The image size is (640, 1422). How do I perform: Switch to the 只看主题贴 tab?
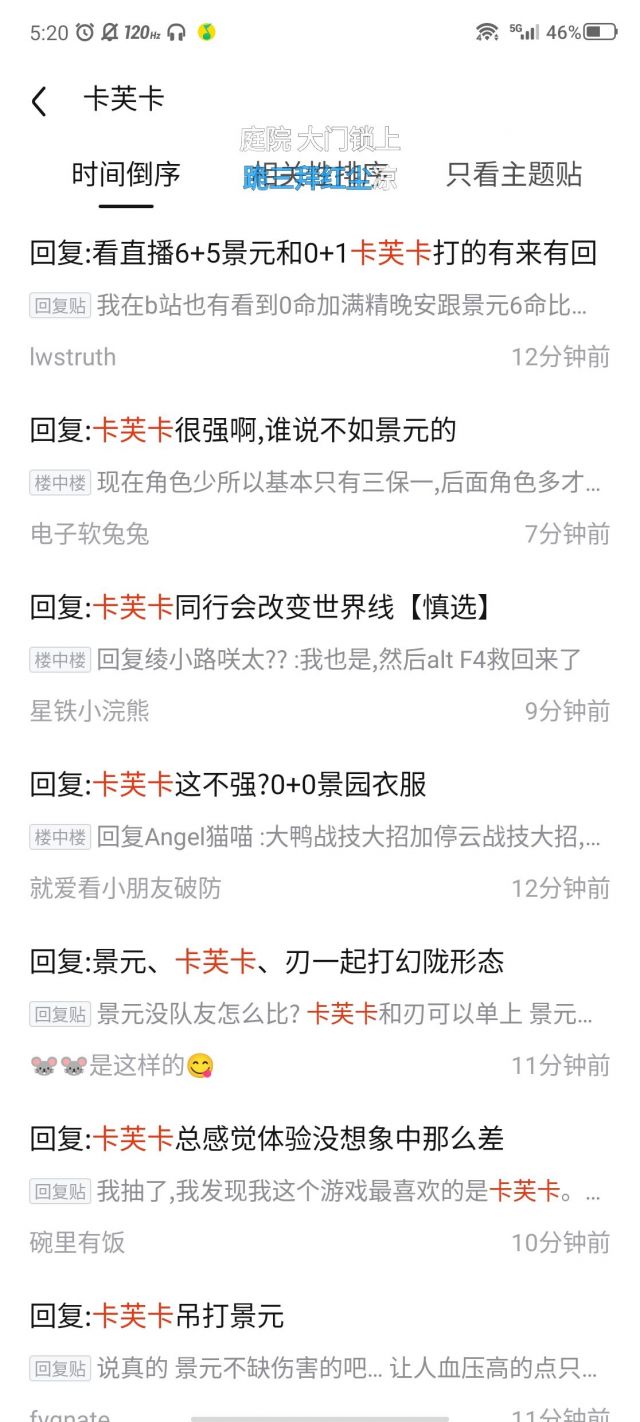tap(514, 175)
